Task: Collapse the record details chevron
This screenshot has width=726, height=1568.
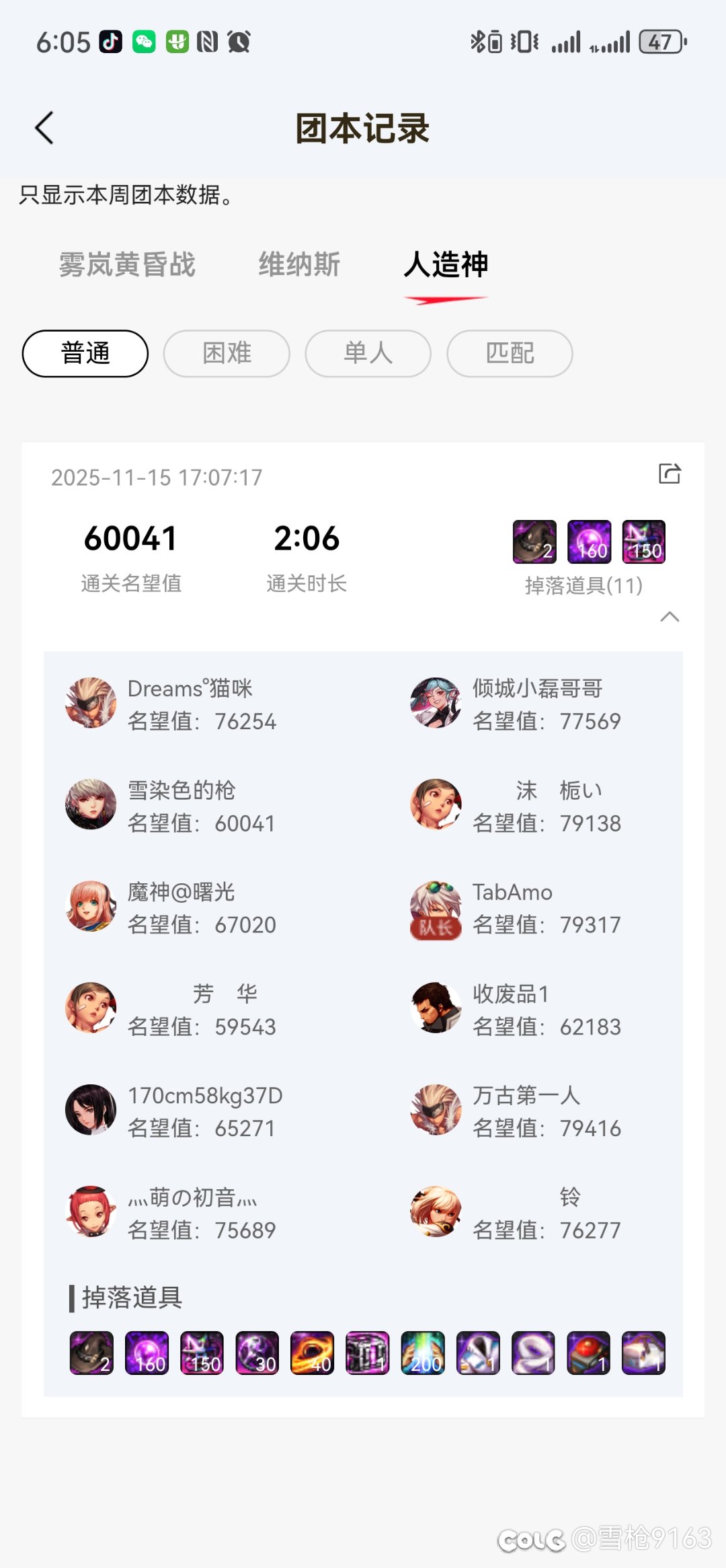Action: point(670,617)
